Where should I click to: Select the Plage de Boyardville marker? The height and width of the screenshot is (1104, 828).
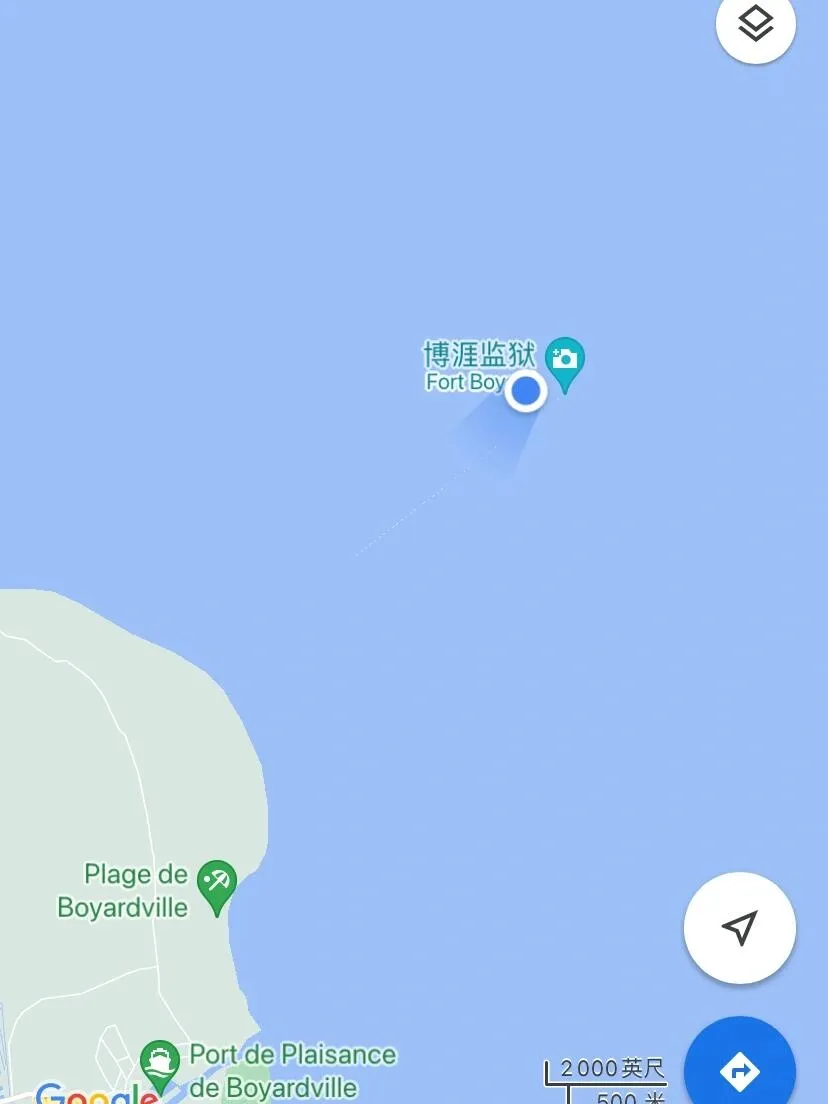(x=216, y=884)
